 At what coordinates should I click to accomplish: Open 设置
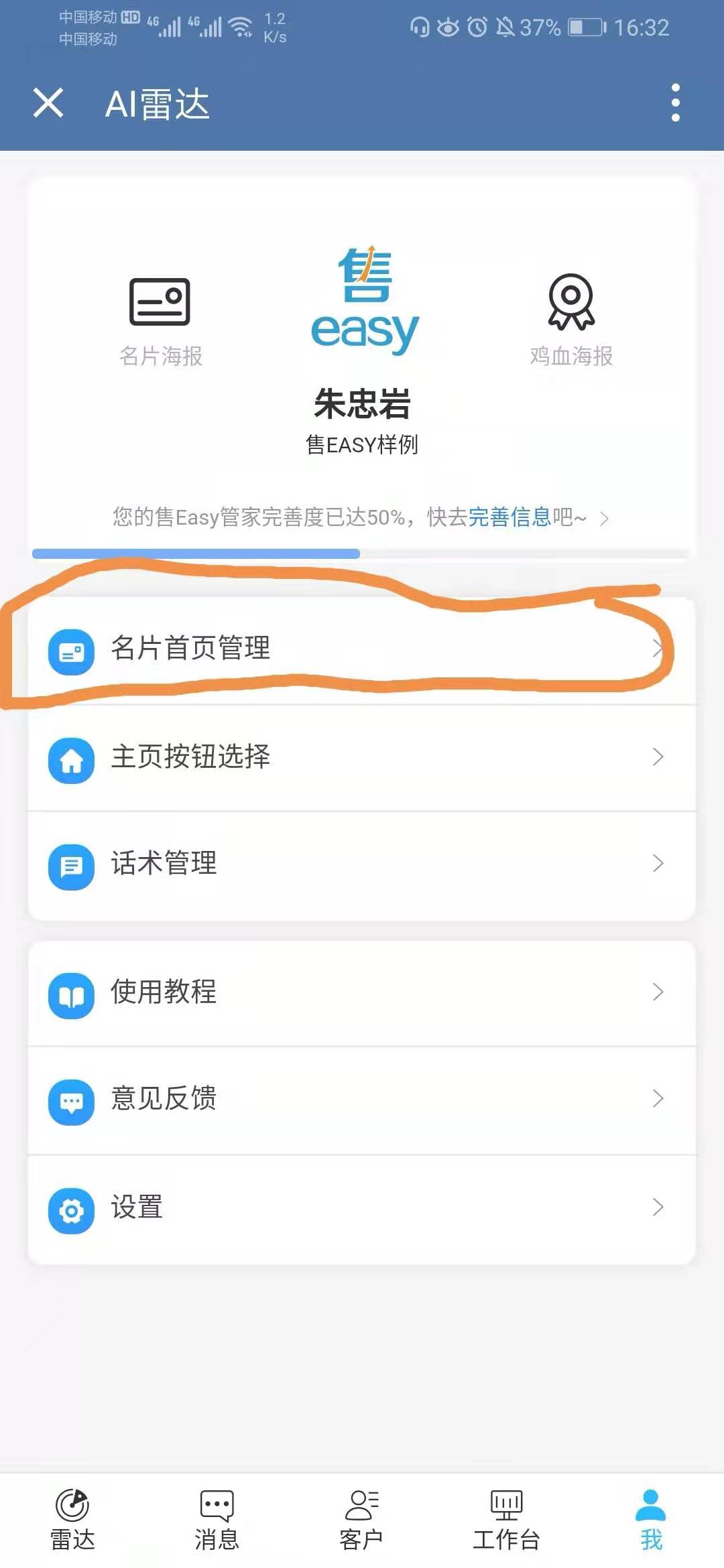(362, 1207)
